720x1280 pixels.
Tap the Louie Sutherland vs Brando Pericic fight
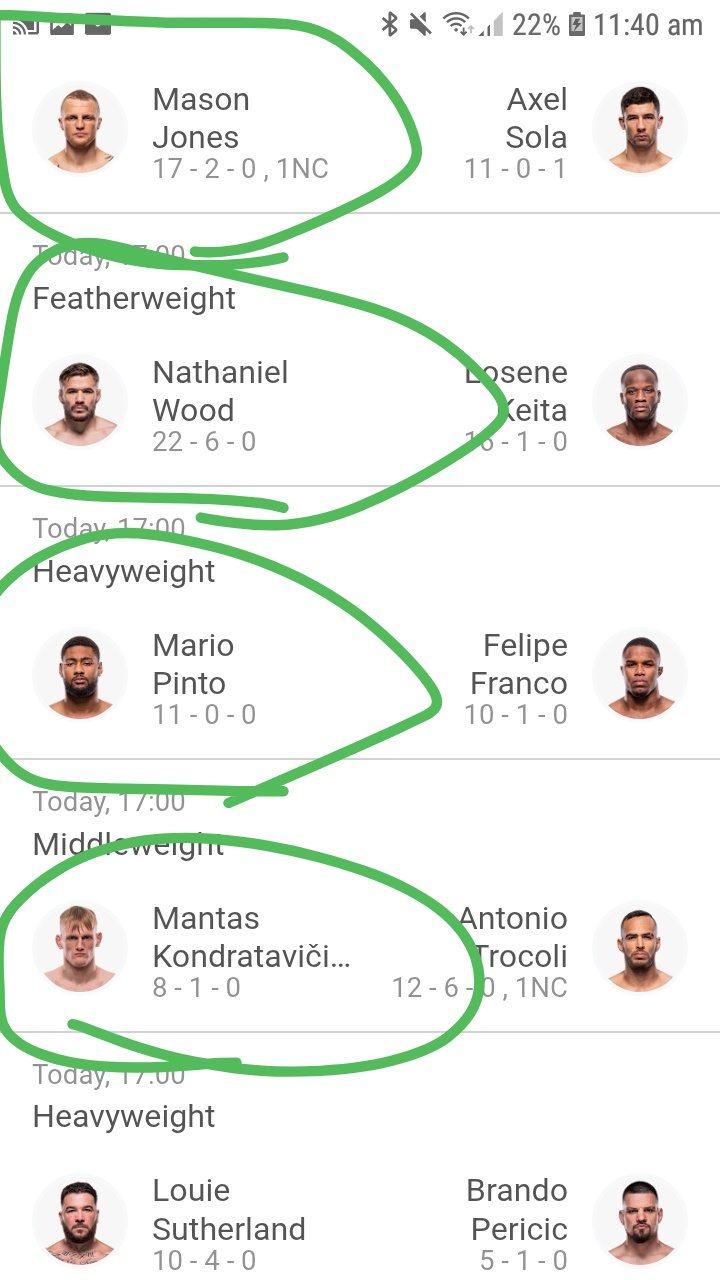point(360,1222)
